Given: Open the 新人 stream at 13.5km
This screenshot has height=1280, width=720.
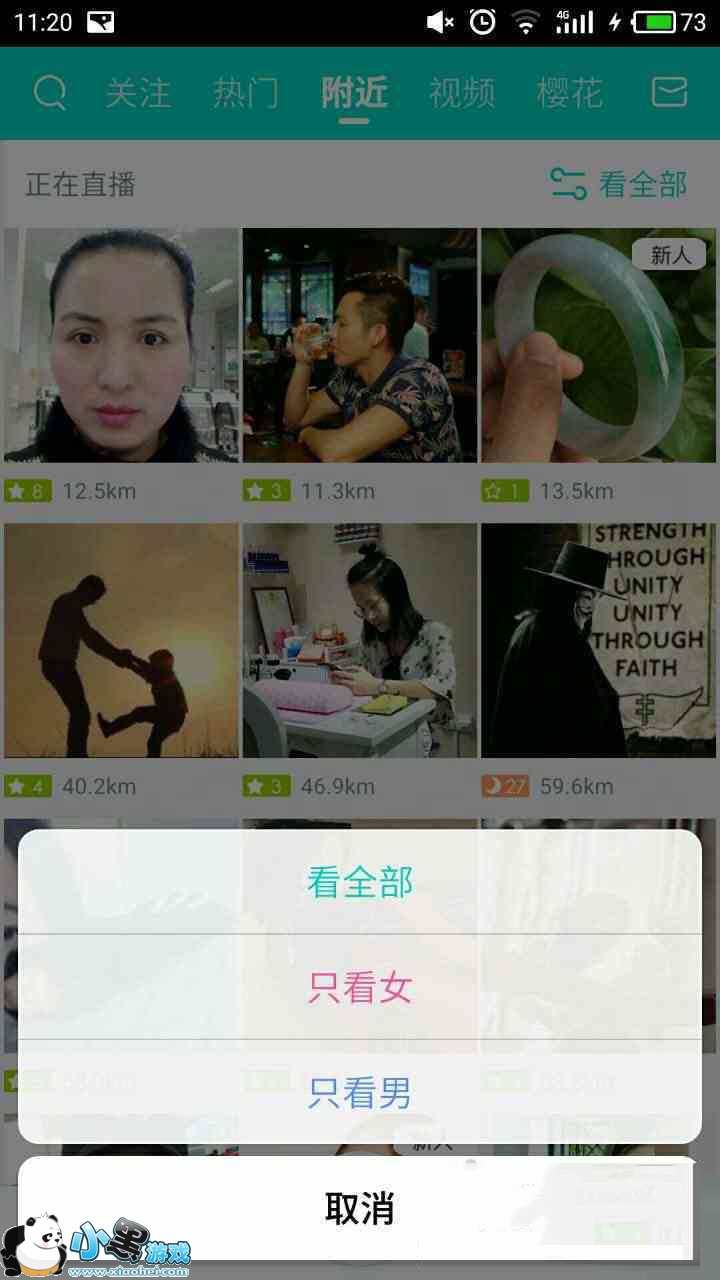Looking at the screenshot, I should (598, 345).
